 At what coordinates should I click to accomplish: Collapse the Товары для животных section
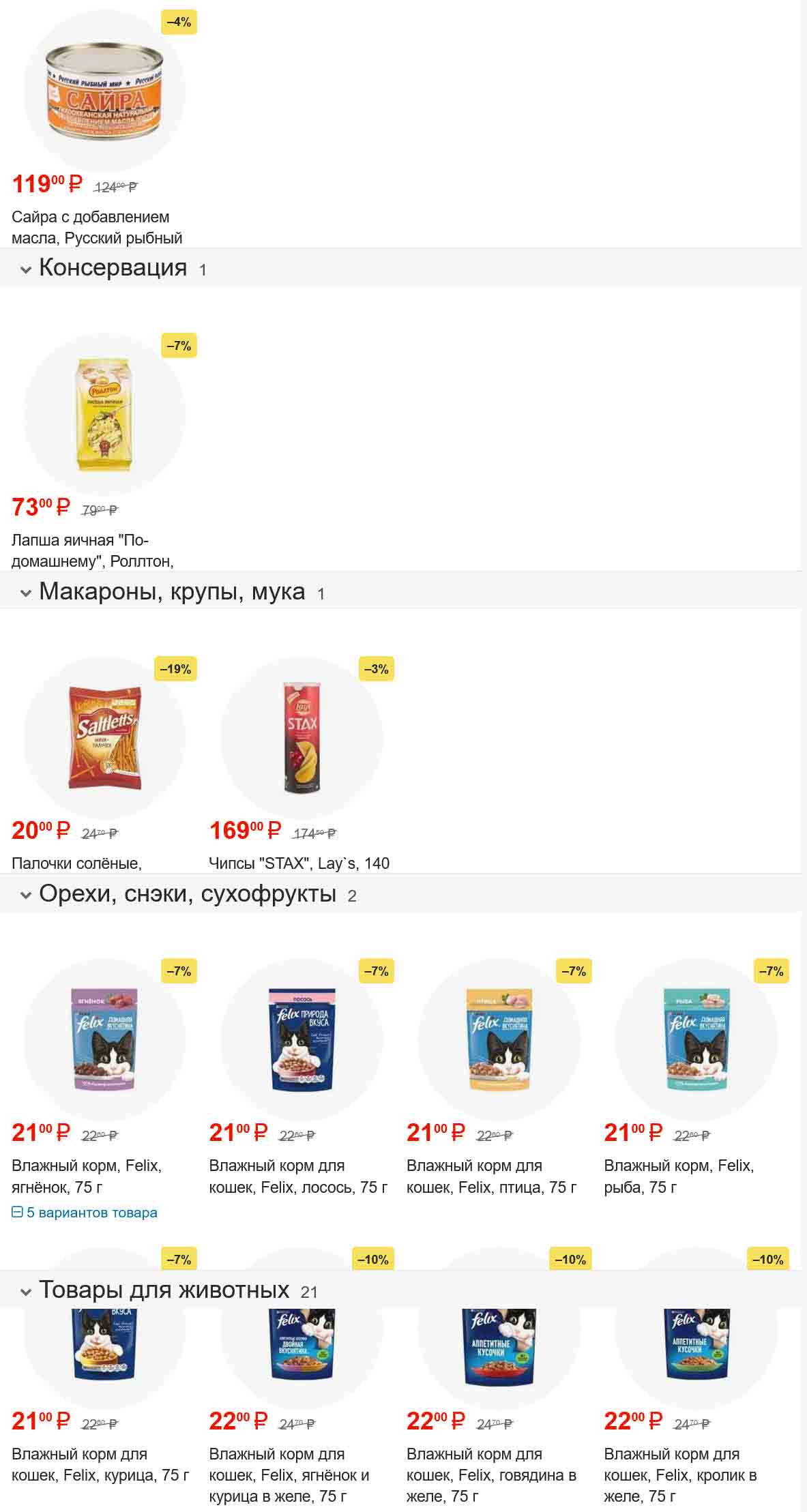[26, 1292]
